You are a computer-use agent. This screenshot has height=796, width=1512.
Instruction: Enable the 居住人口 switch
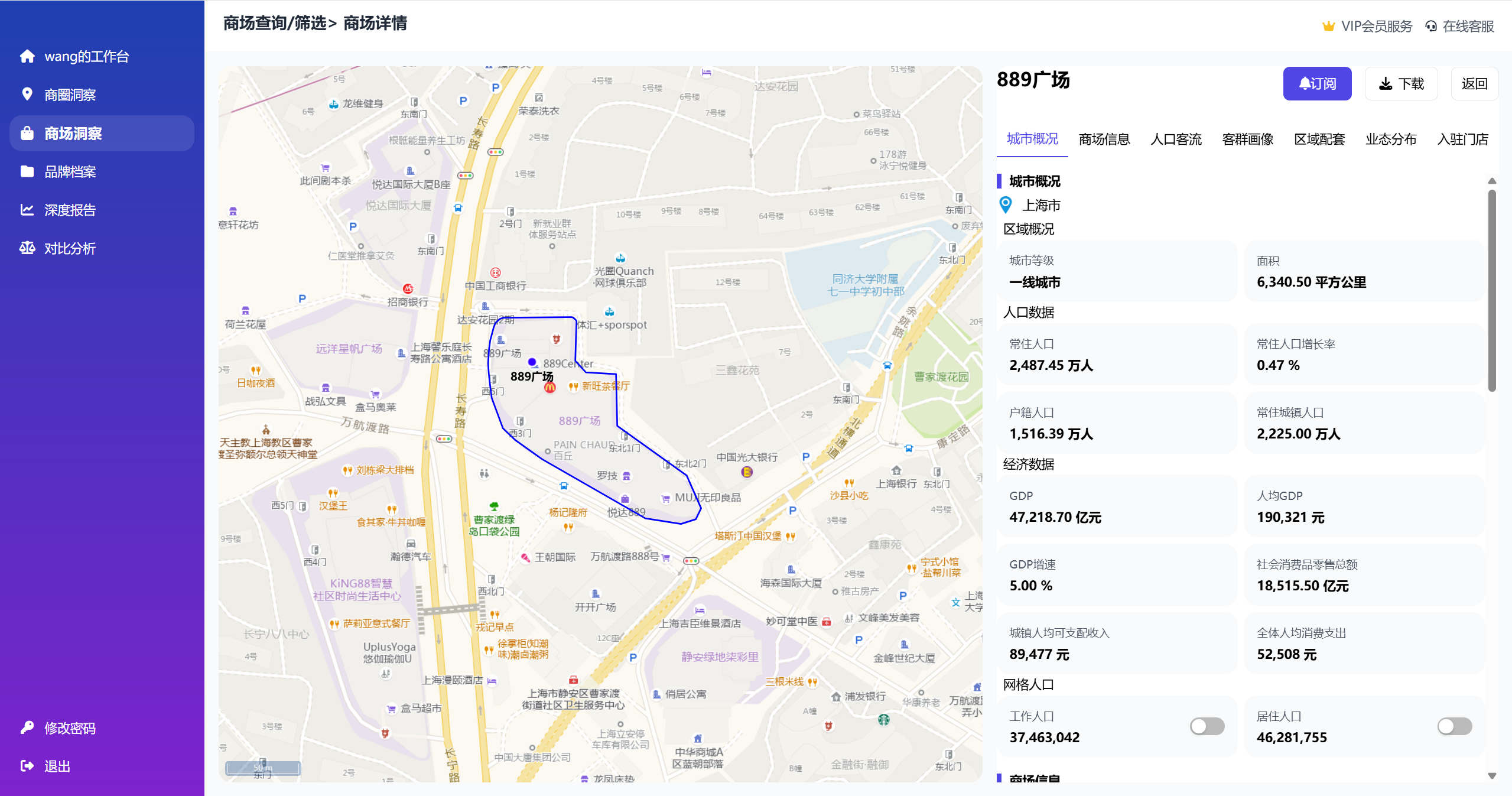tap(1454, 726)
